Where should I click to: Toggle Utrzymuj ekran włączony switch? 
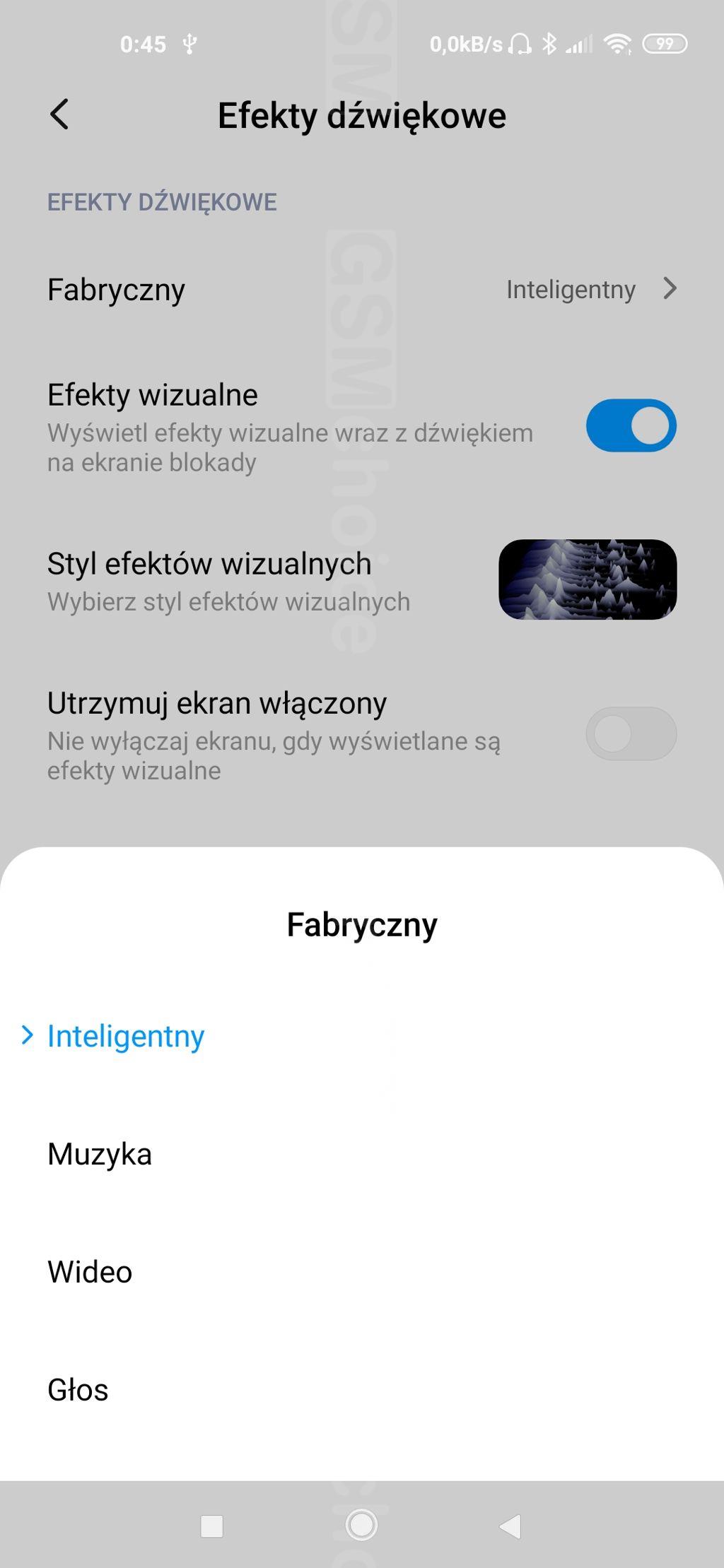[631, 733]
